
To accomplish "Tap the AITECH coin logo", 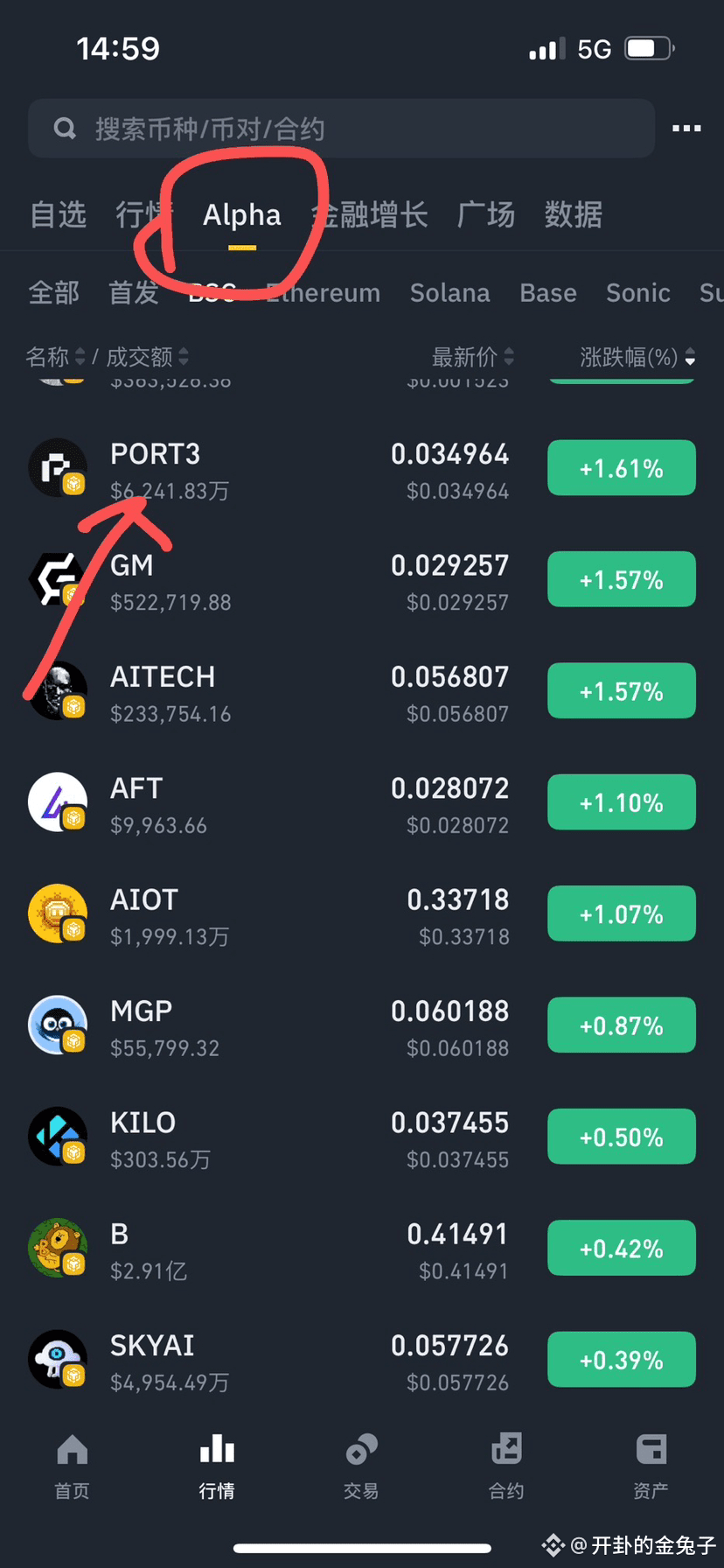I will (58, 690).
